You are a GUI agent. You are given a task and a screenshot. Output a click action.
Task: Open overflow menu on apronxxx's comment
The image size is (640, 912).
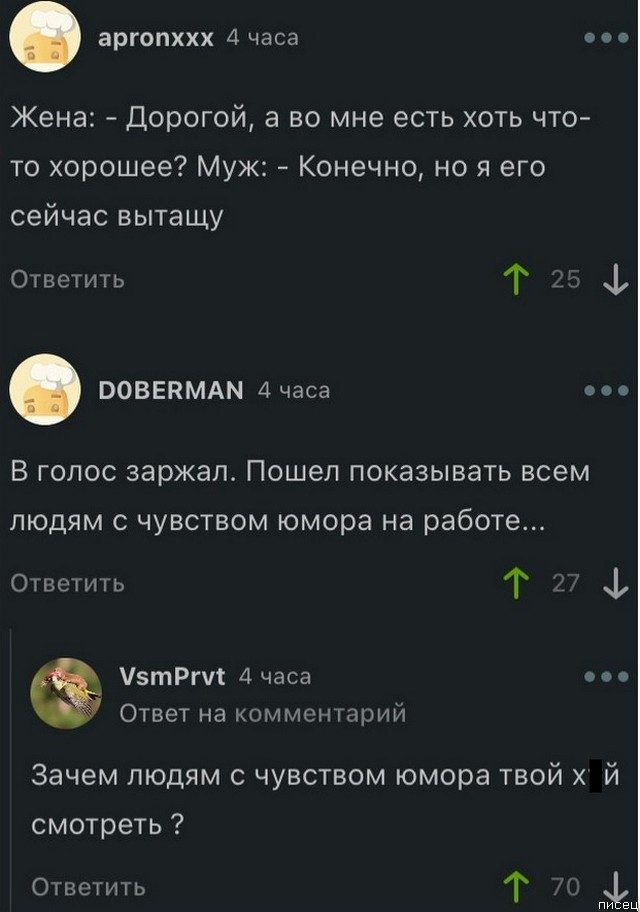[606, 38]
